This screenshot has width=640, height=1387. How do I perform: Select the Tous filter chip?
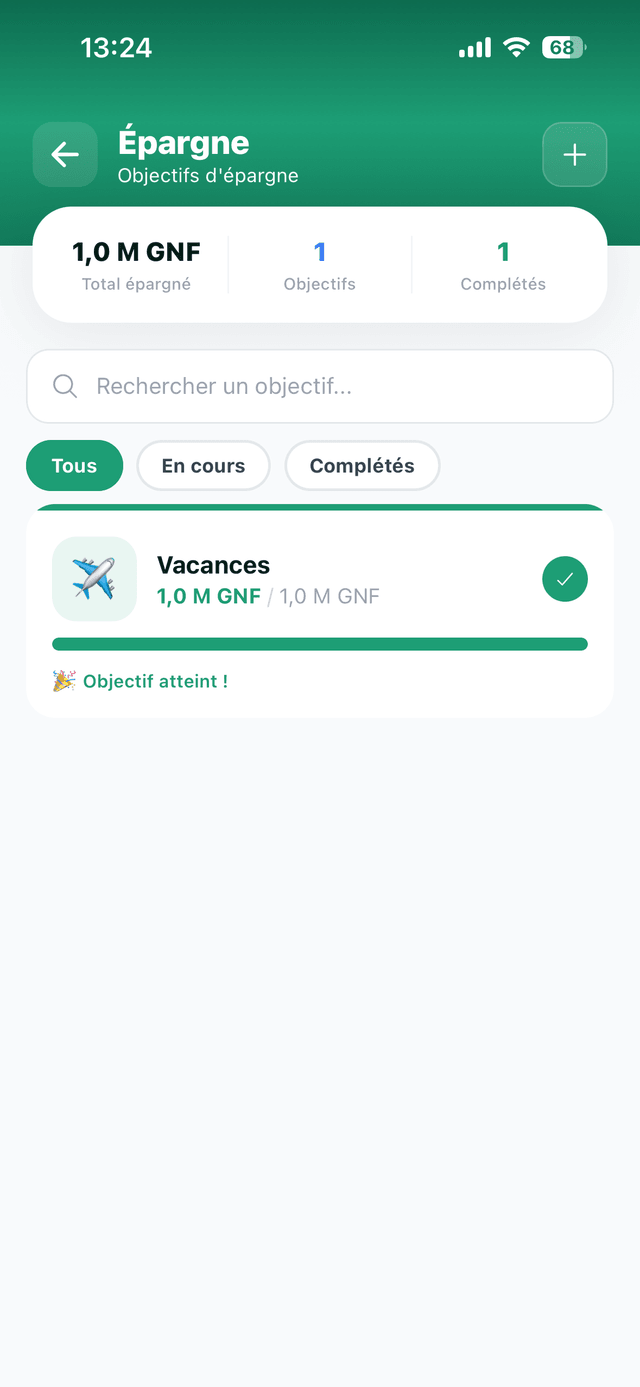pyautogui.click(x=74, y=466)
